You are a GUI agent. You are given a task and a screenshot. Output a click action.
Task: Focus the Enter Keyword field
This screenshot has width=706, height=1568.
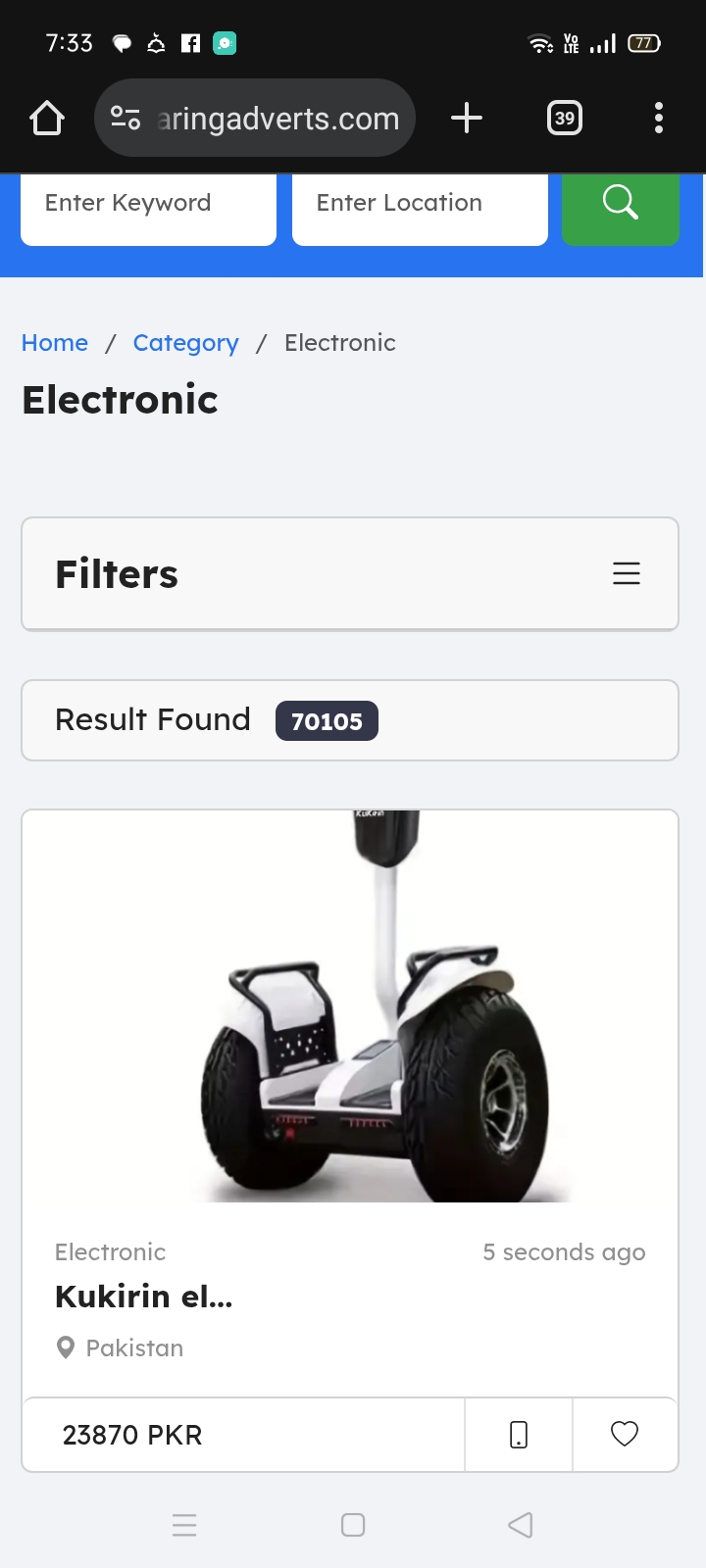click(148, 204)
